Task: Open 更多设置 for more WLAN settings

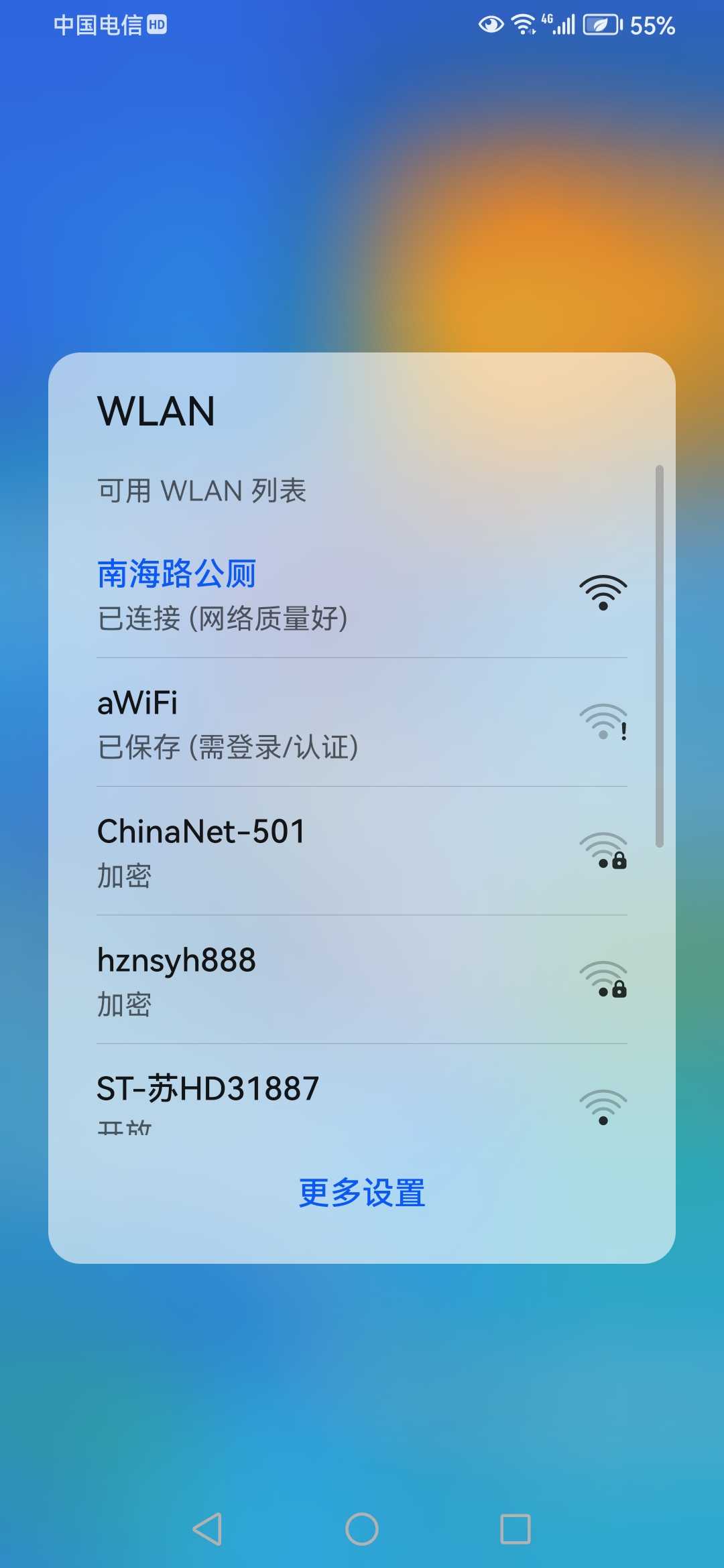Action: click(x=362, y=1193)
